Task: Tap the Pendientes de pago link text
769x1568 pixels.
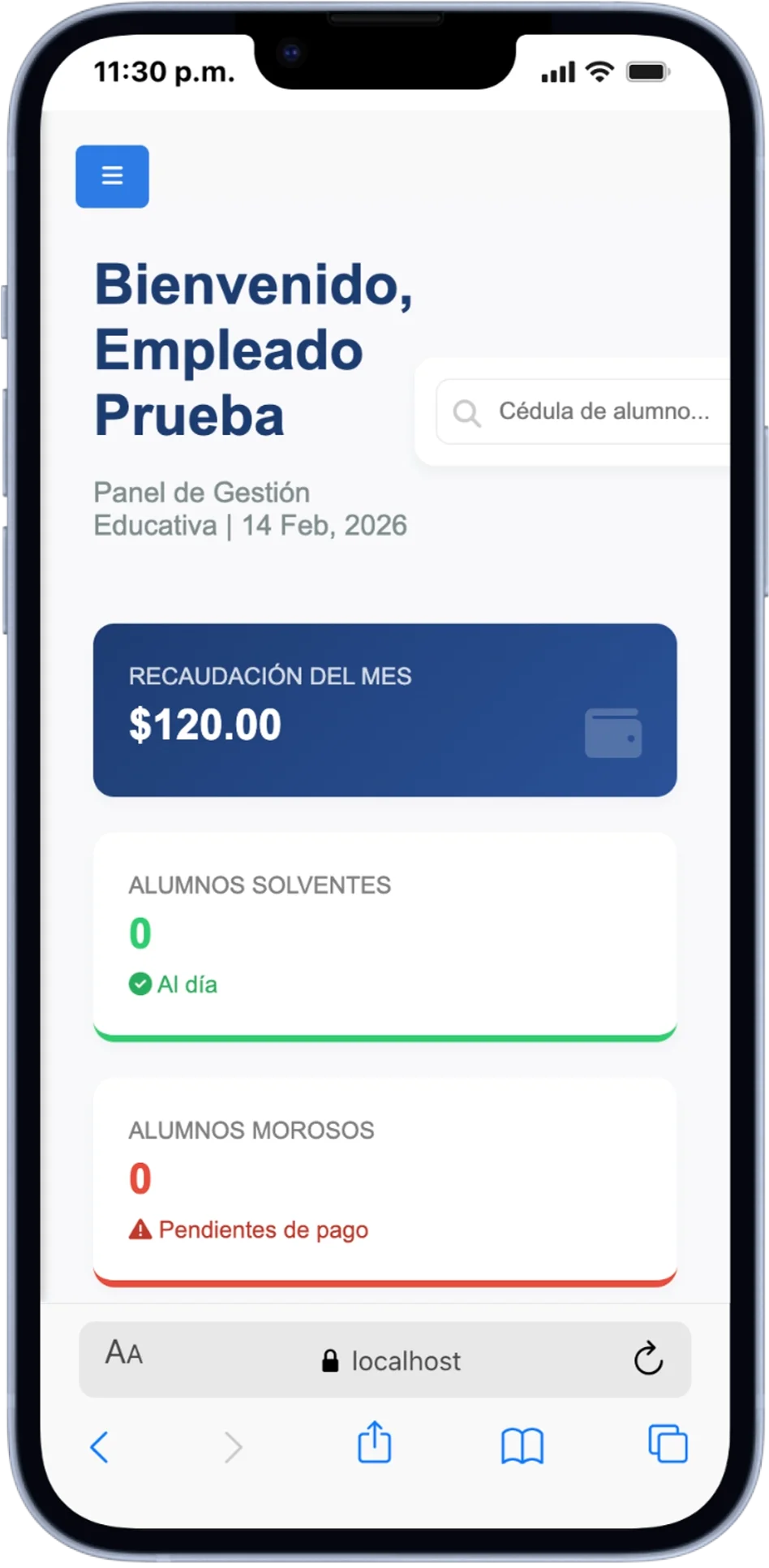Action: (263, 1229)
